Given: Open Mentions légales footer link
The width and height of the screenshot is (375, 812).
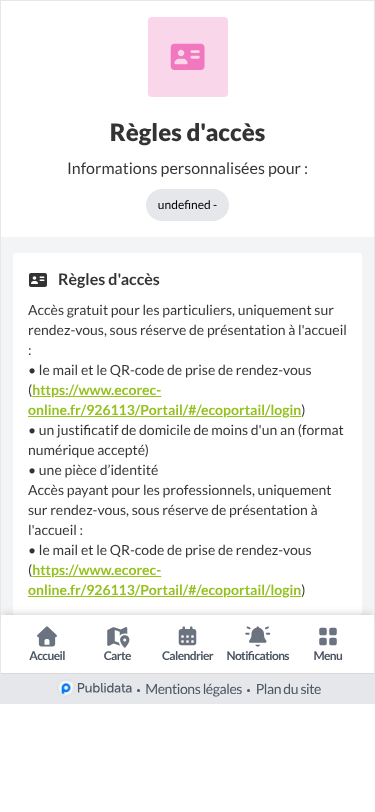Looking at the screenshot, I should (194, 689).
